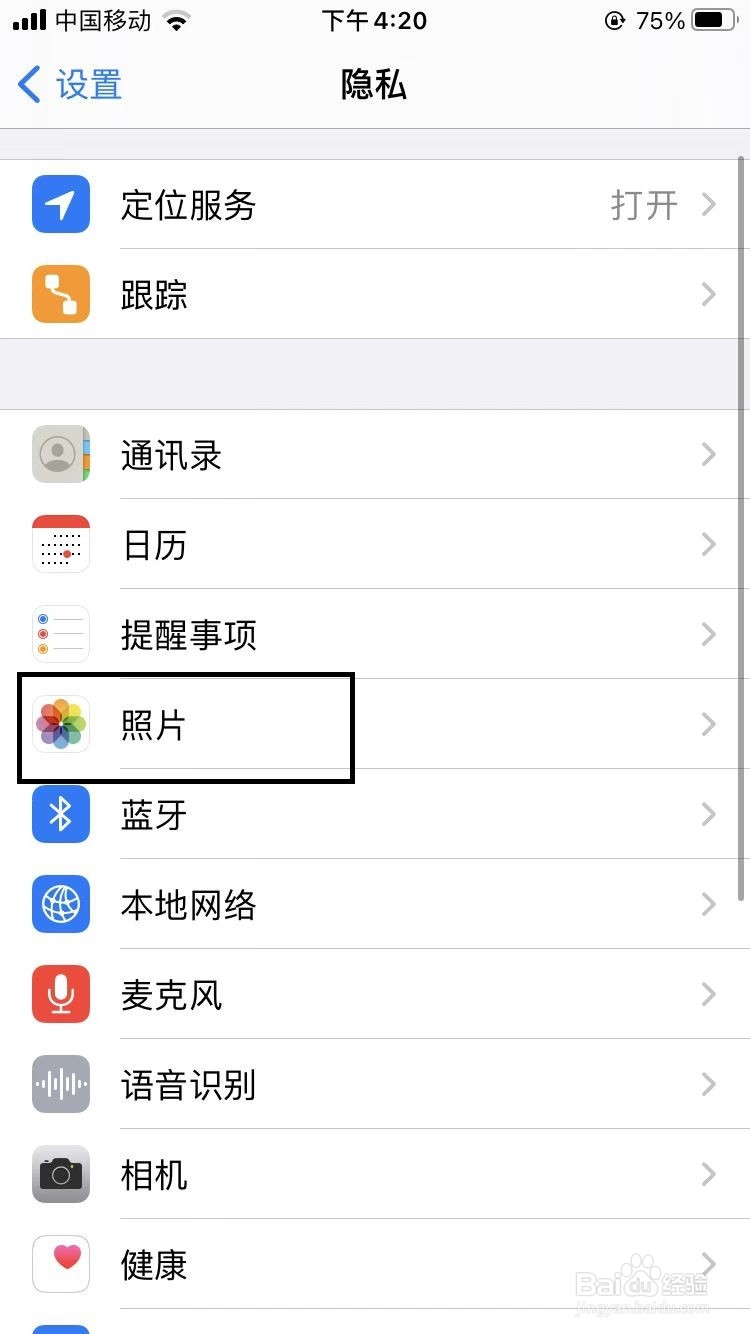750x1334 pixels.
Task: Select the Speech Recognition waveform icon
Action: (60, 1084)
